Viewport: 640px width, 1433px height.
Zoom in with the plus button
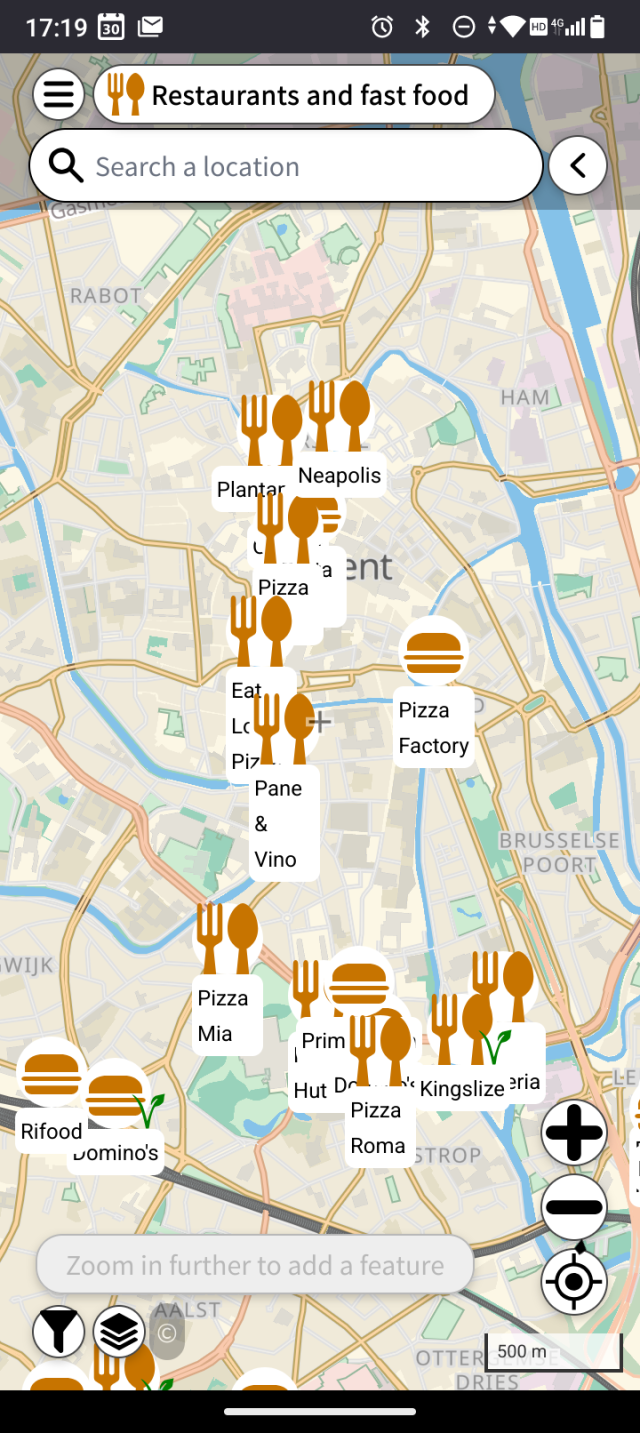[573, 1133]
